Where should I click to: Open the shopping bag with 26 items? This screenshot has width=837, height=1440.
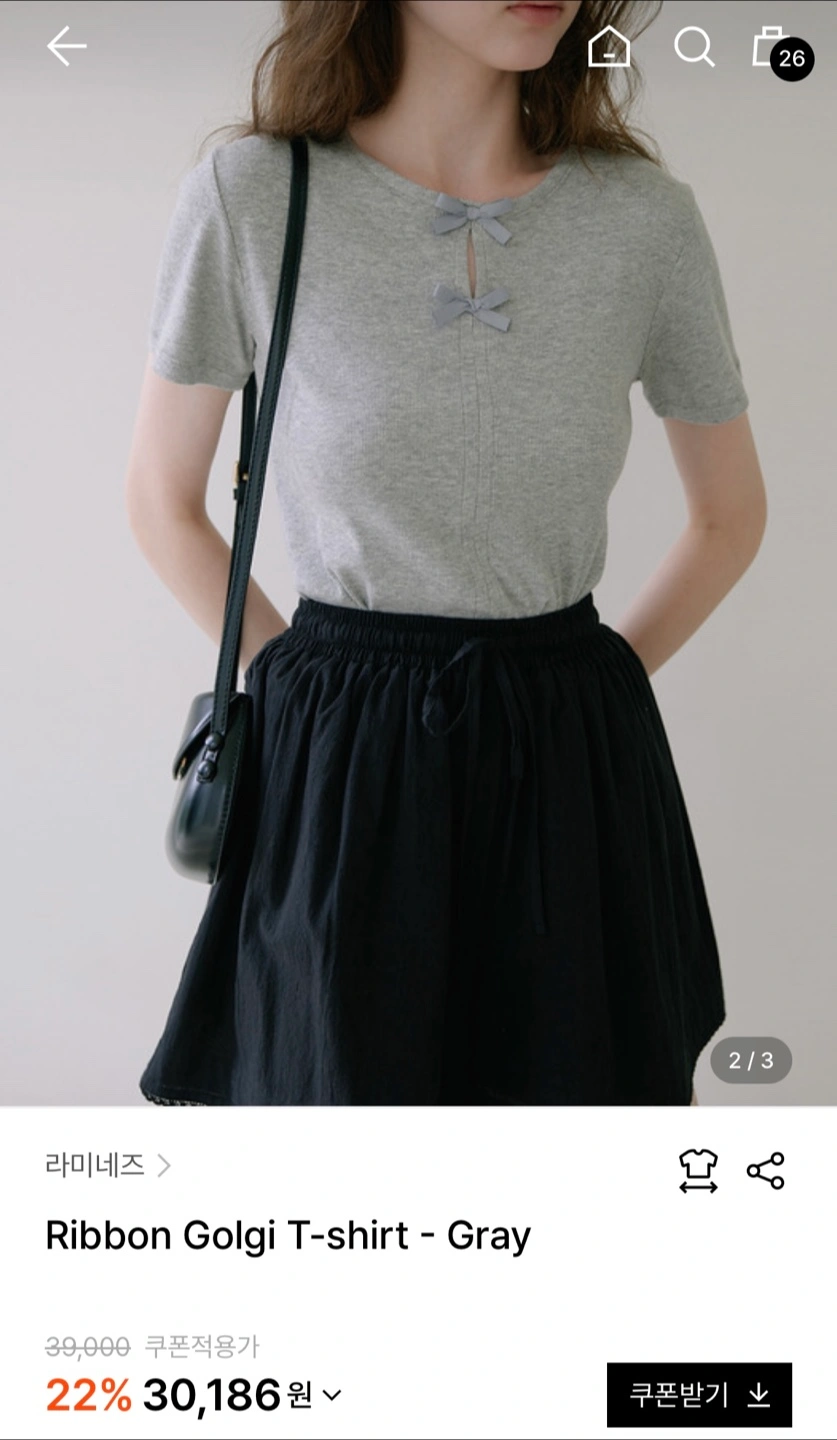point(781,50)
